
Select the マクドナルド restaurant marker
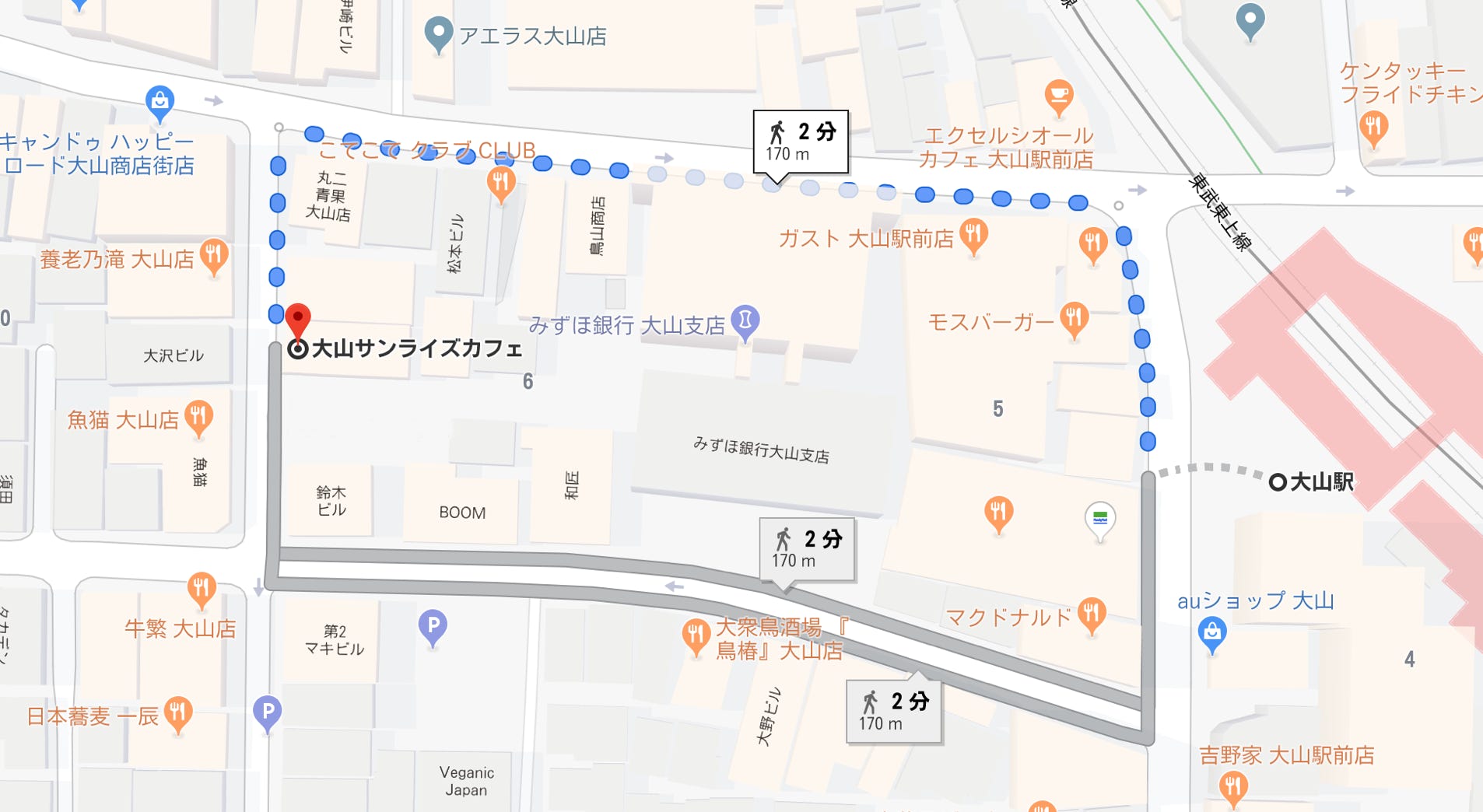pyautogui.click(x=1092, y=614)
